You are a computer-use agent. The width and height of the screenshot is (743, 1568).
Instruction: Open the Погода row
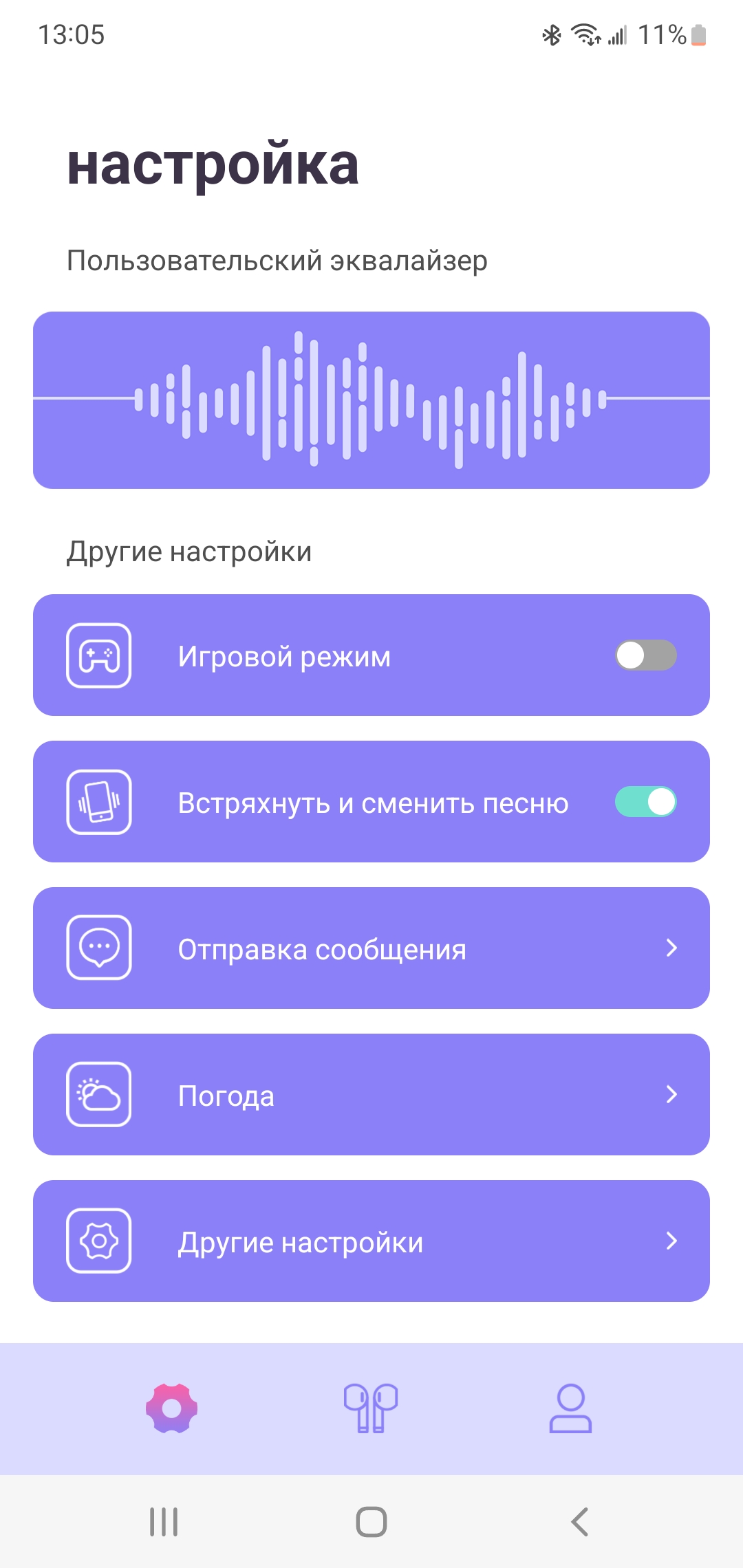(x=371, y=1095)
